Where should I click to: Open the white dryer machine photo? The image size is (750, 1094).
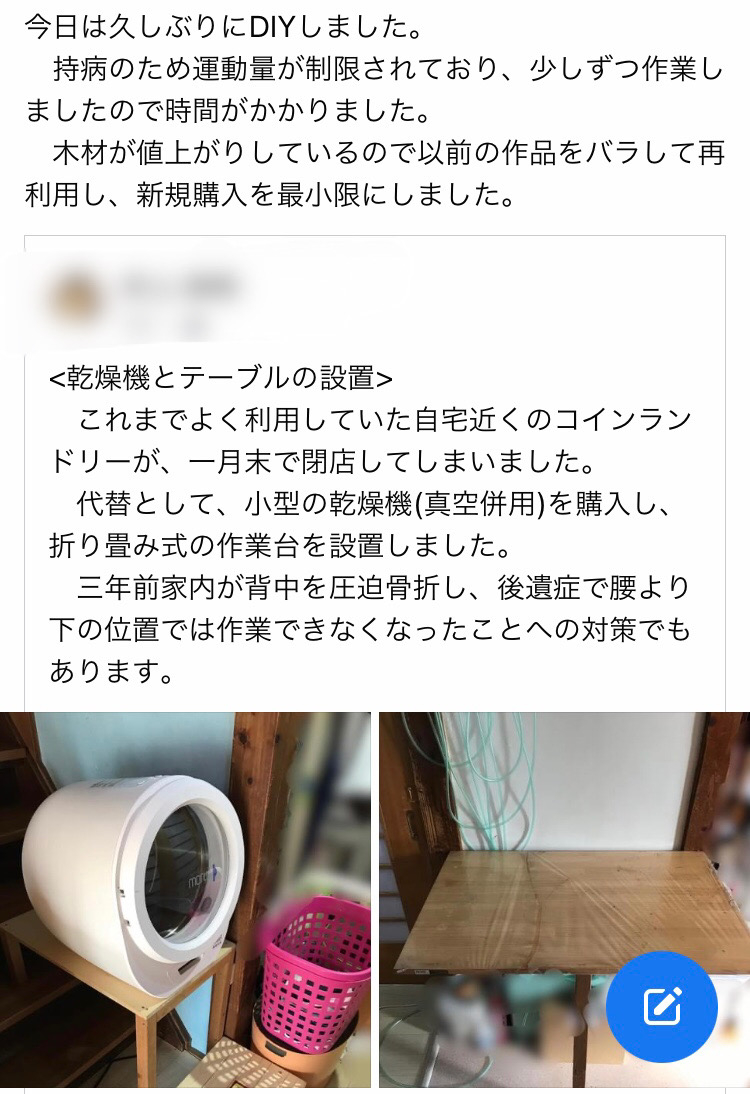[x=186, y=899]
